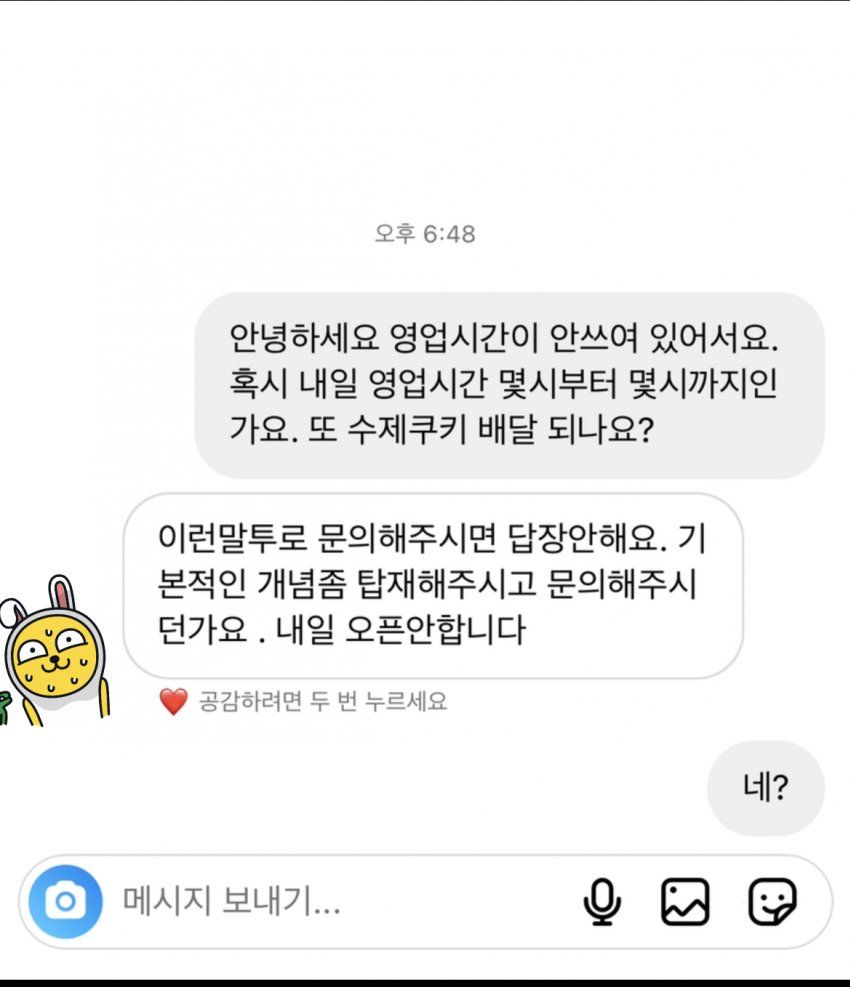Open the camera from the message bar

(66, 902)
